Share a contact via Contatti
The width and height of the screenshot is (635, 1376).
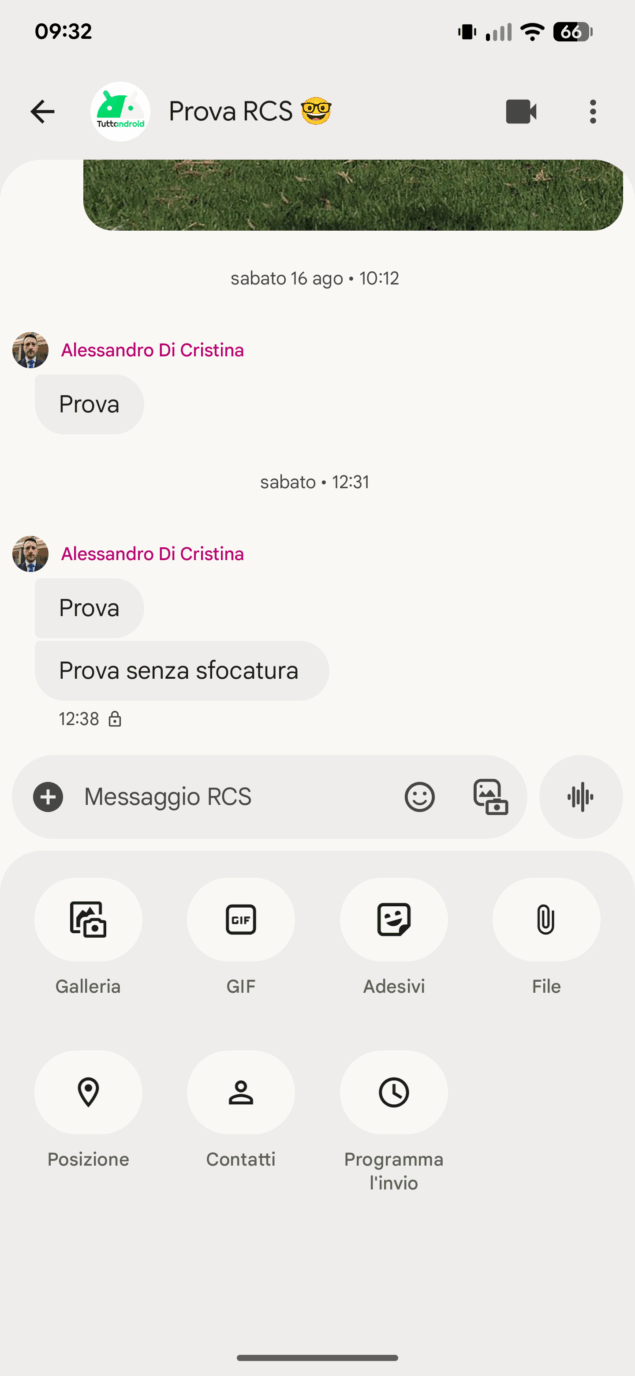(x=241, y=1093)
